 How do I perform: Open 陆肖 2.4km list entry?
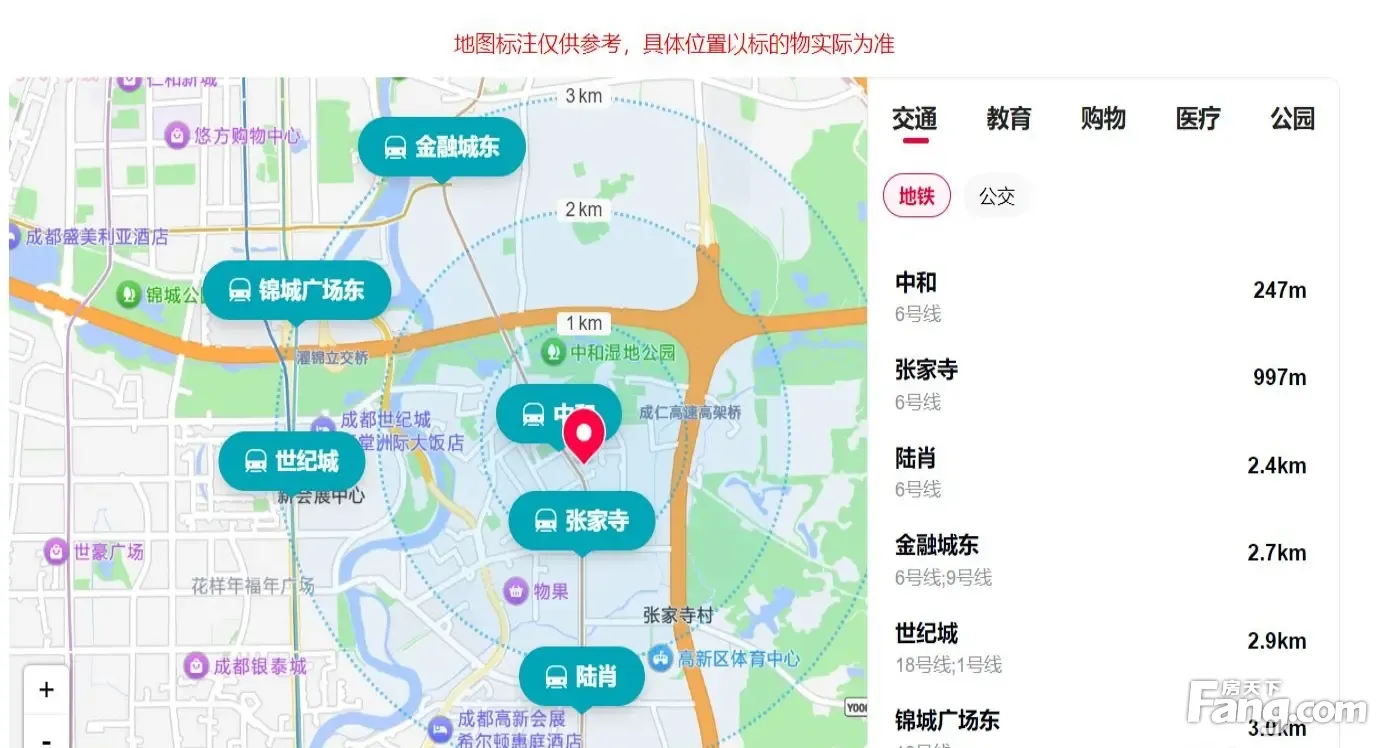(x=1101, y=472)
